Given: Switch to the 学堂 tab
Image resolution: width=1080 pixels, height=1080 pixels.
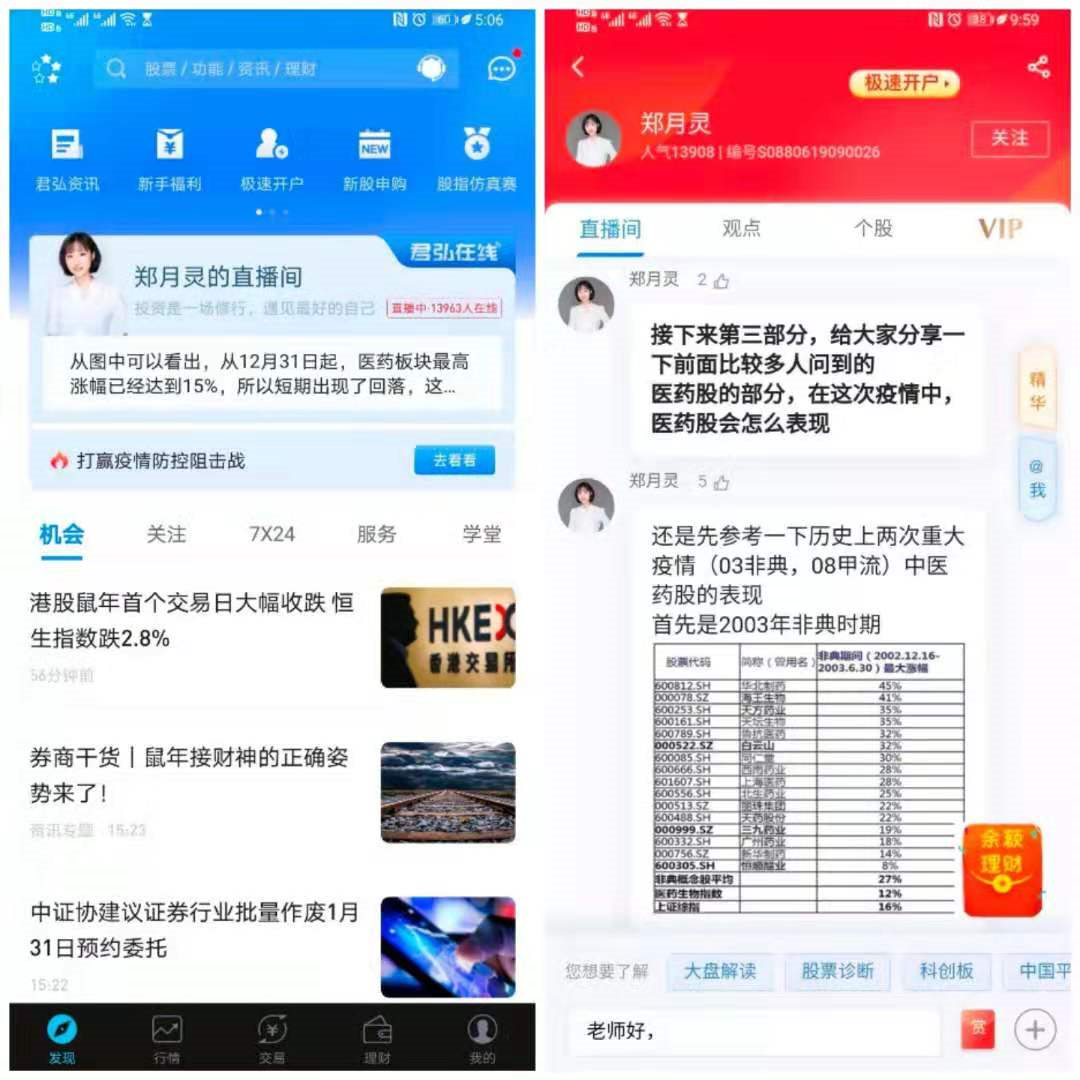Looking at the screenshot, I should click(x=481, y=534).
